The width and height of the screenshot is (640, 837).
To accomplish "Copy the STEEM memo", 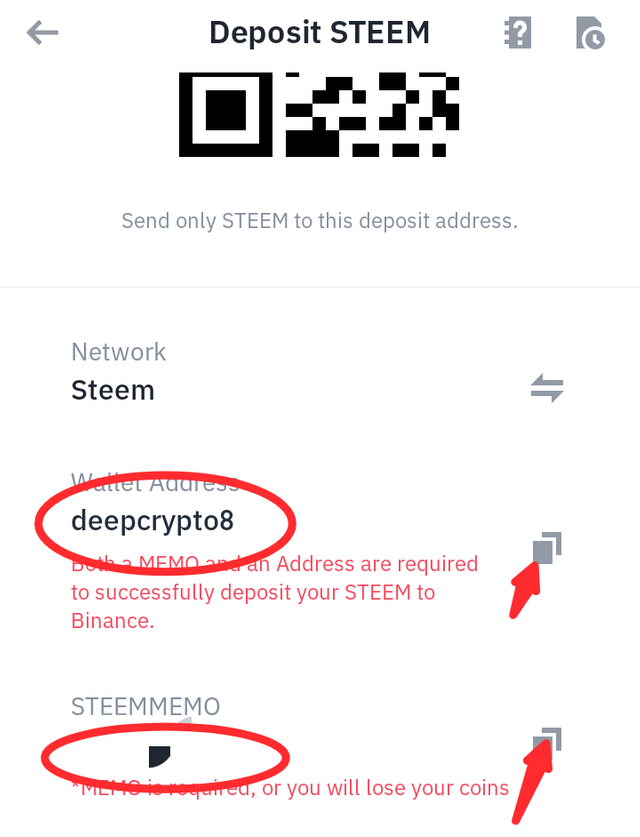I will click(x=546, y=742).
